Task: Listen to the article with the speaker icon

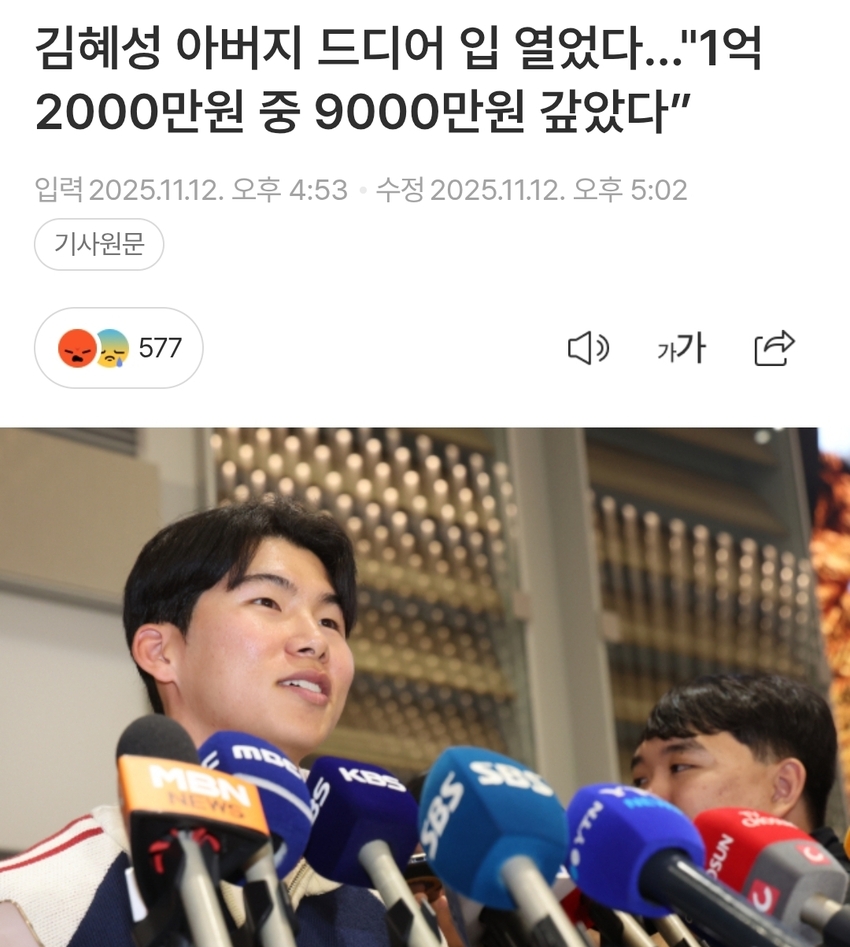Action: coord(588,348)
